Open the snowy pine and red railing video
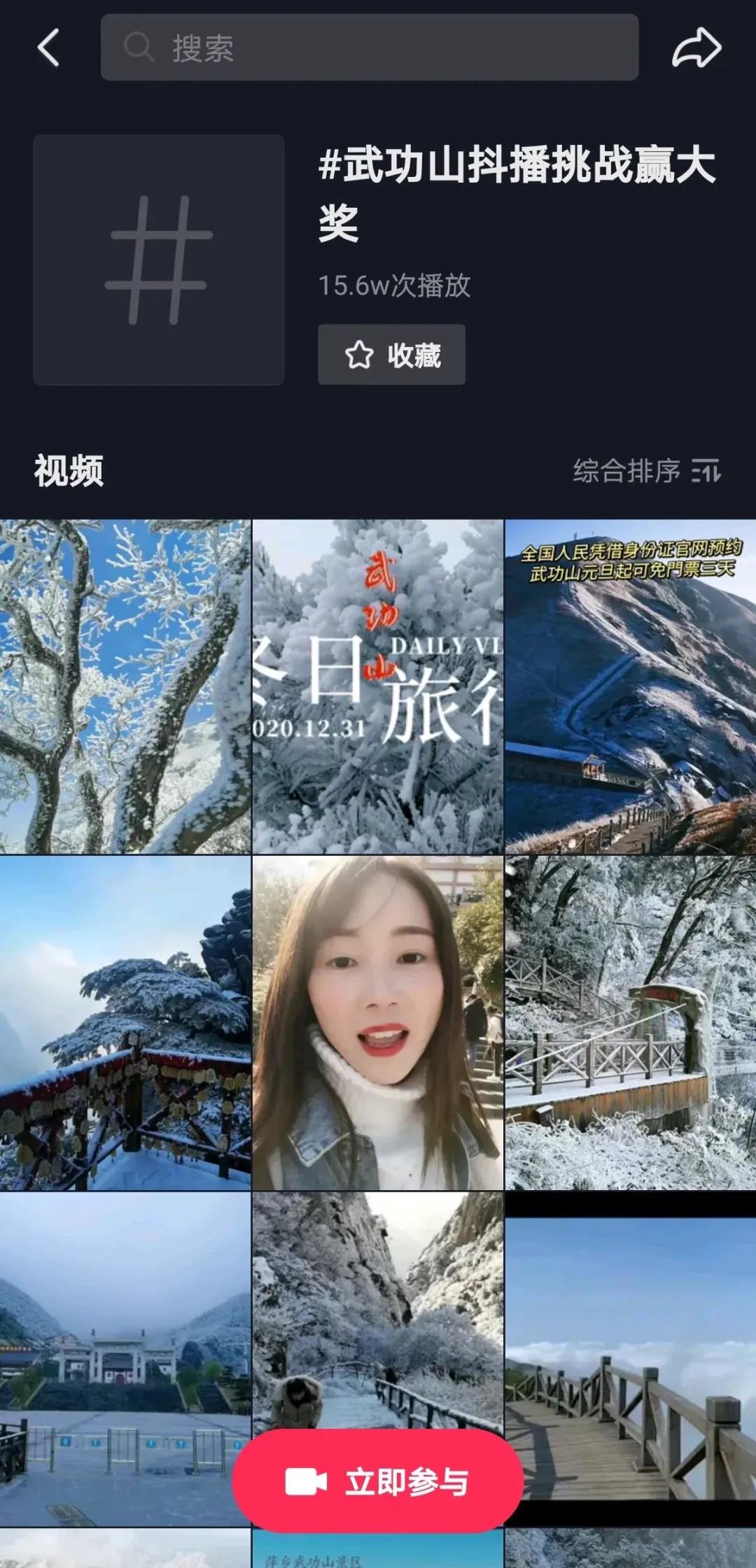Screen dimensions: 756x1568 [x=125, y=1022]
